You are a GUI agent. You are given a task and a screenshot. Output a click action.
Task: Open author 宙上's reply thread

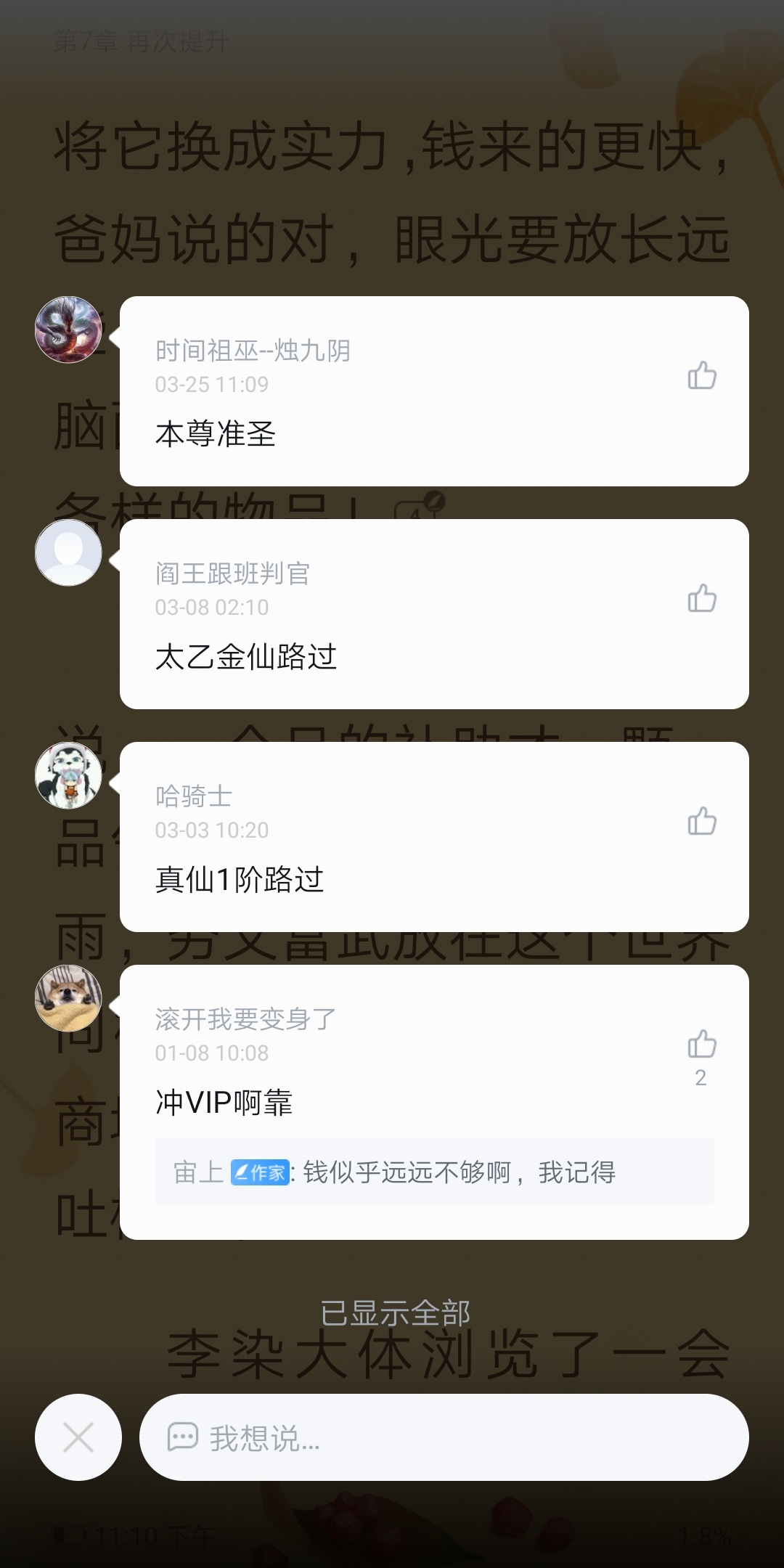click(434, 1172)
